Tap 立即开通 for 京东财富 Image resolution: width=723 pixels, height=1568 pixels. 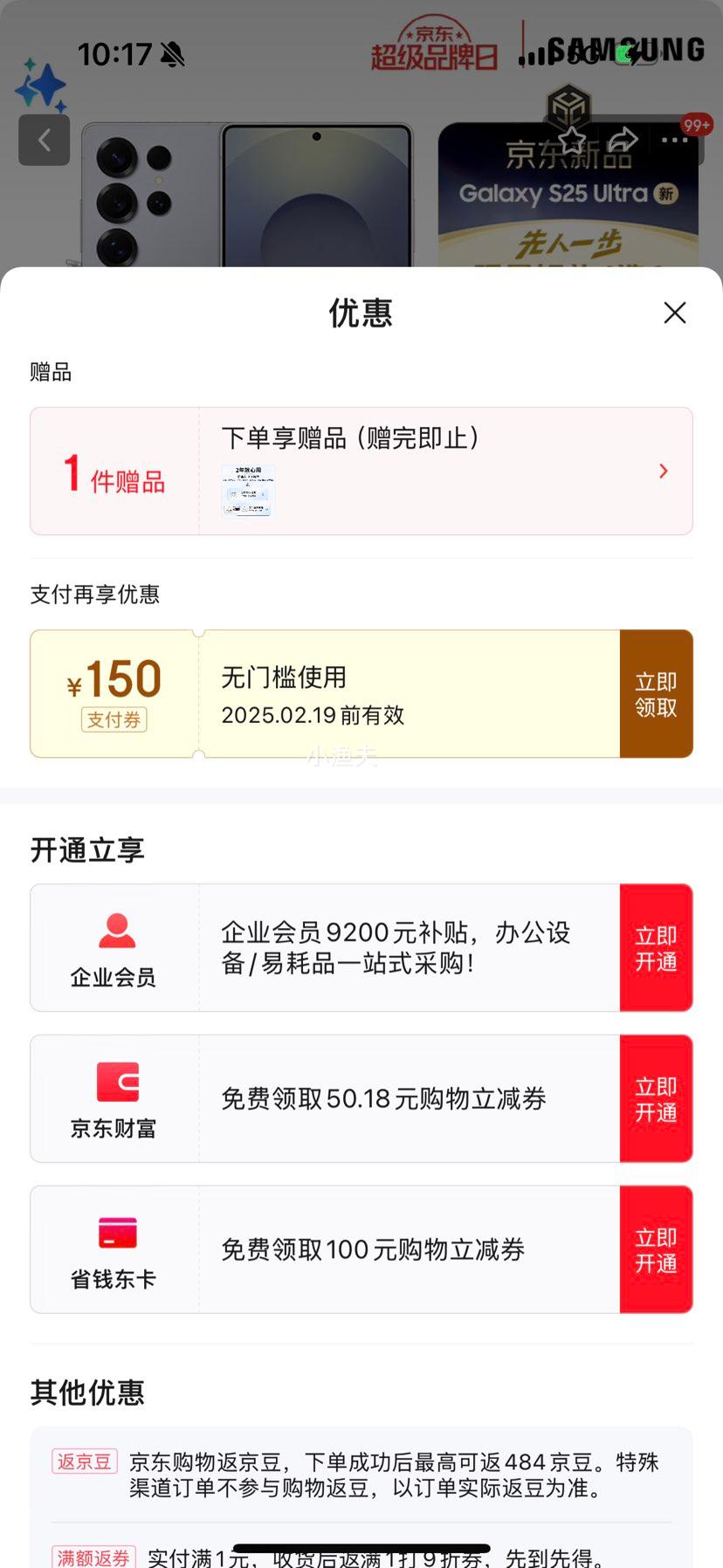[656, 1099]
